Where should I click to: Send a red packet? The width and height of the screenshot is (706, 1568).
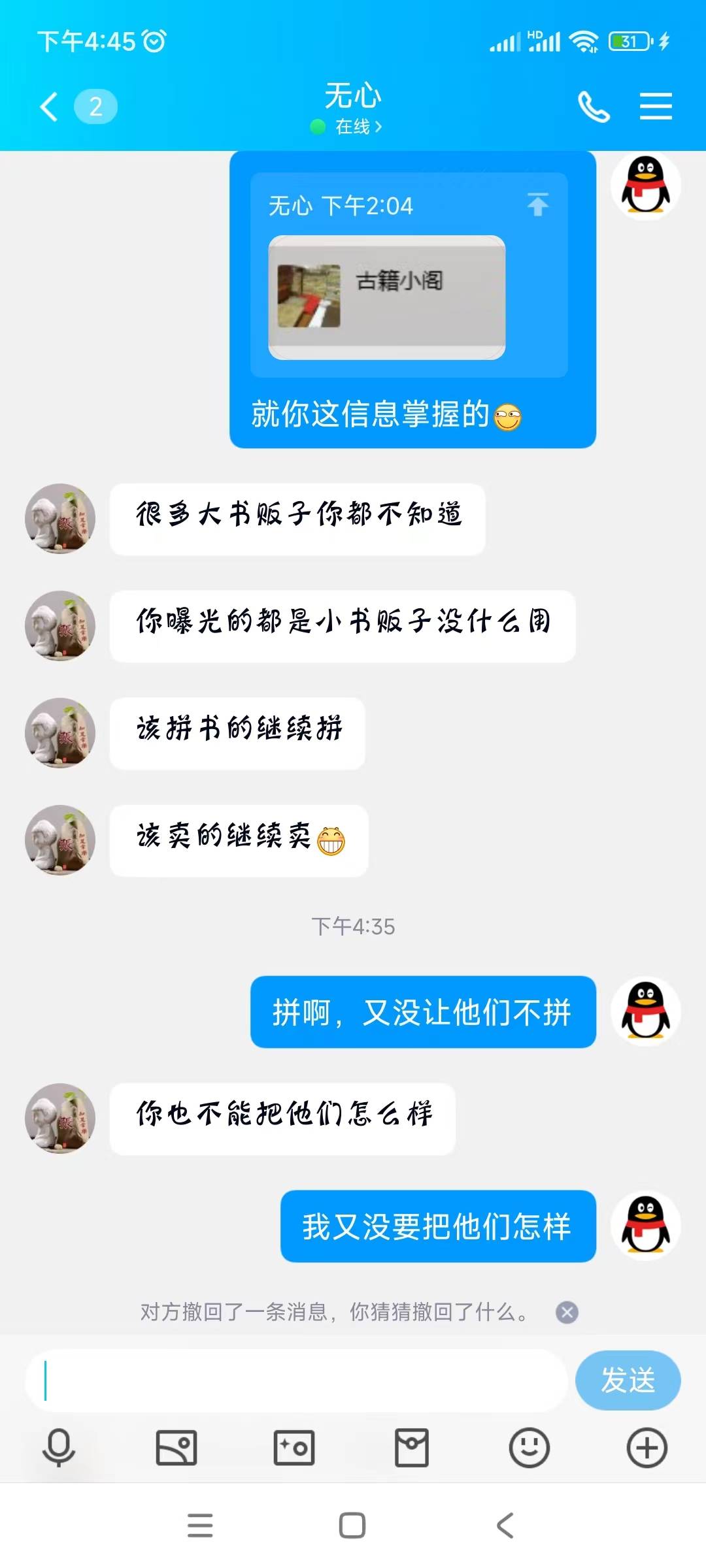point(412,1448)
